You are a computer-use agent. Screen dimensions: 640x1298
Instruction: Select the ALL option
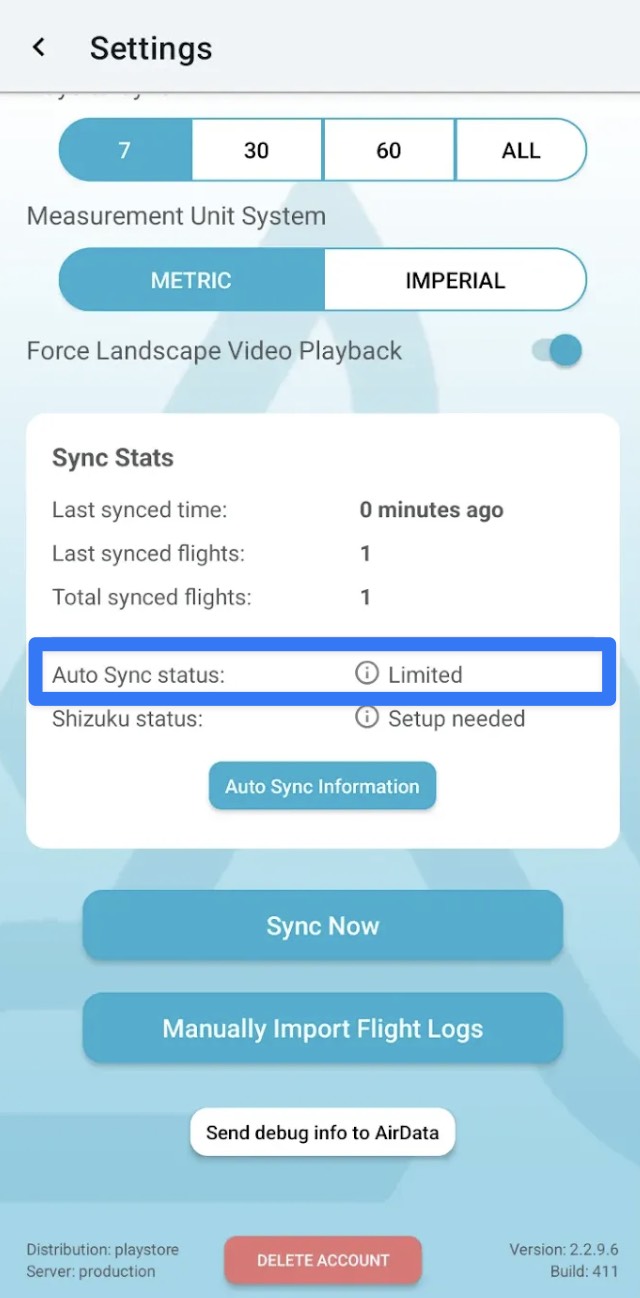520,150
